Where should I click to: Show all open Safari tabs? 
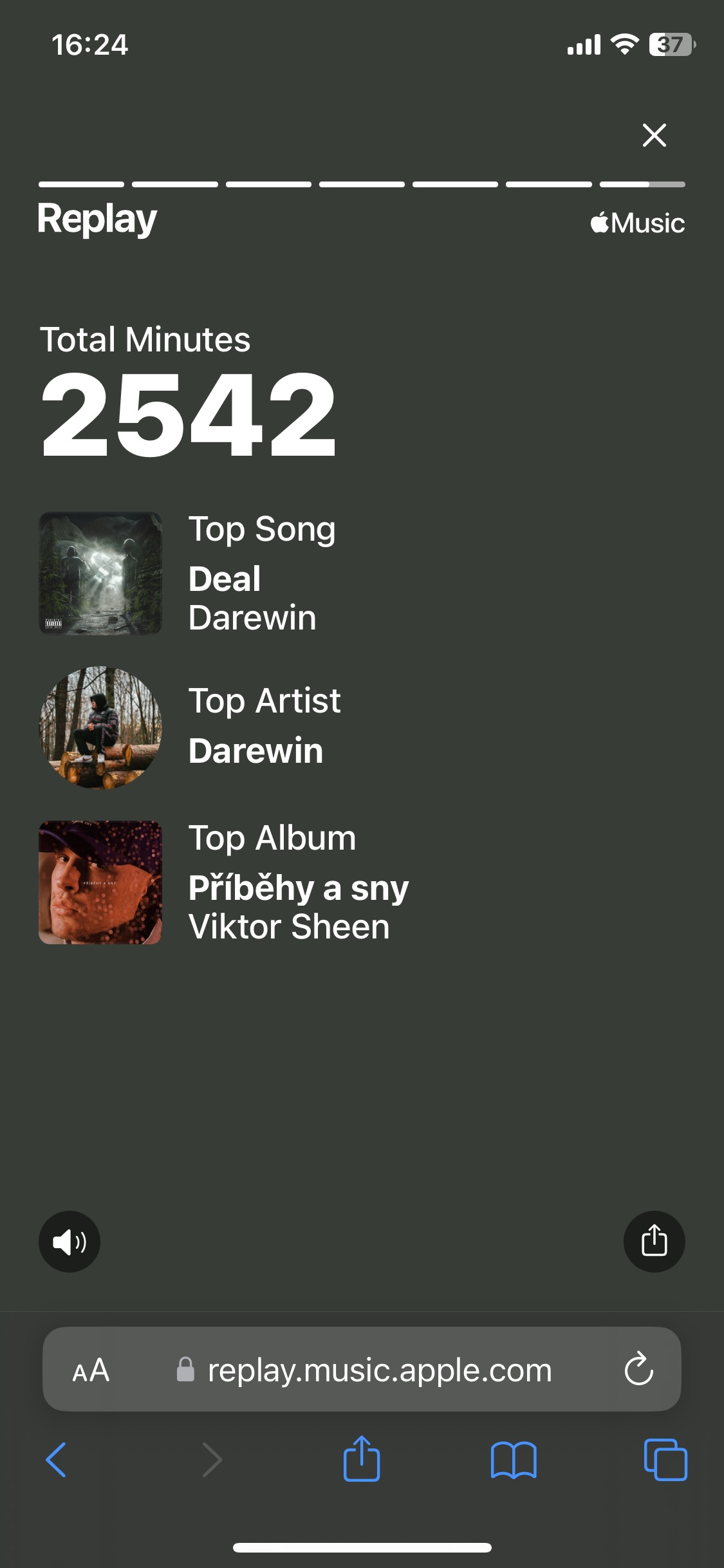pyautogui.click(x=665, y=1459)
